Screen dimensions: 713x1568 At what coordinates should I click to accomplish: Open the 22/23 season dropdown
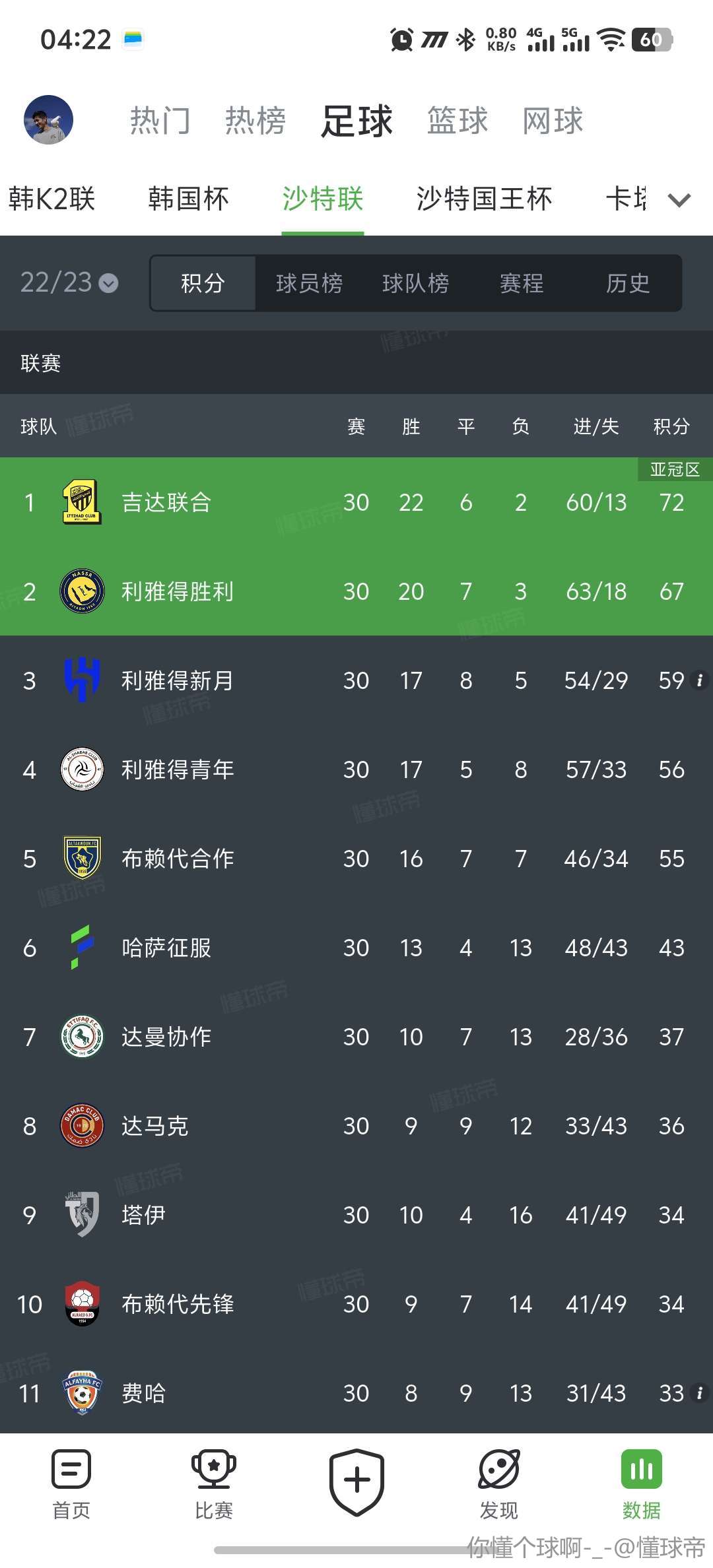pos(69,283)
